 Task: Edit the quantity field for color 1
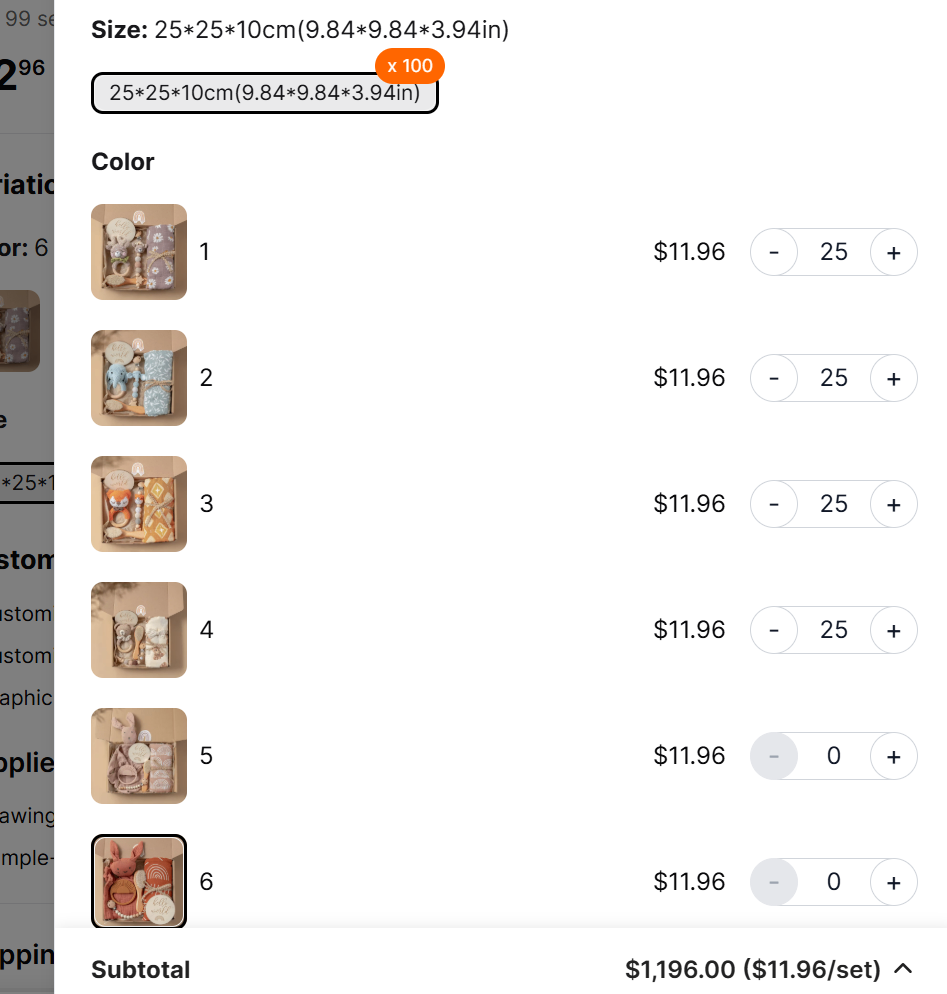point(833,252)
